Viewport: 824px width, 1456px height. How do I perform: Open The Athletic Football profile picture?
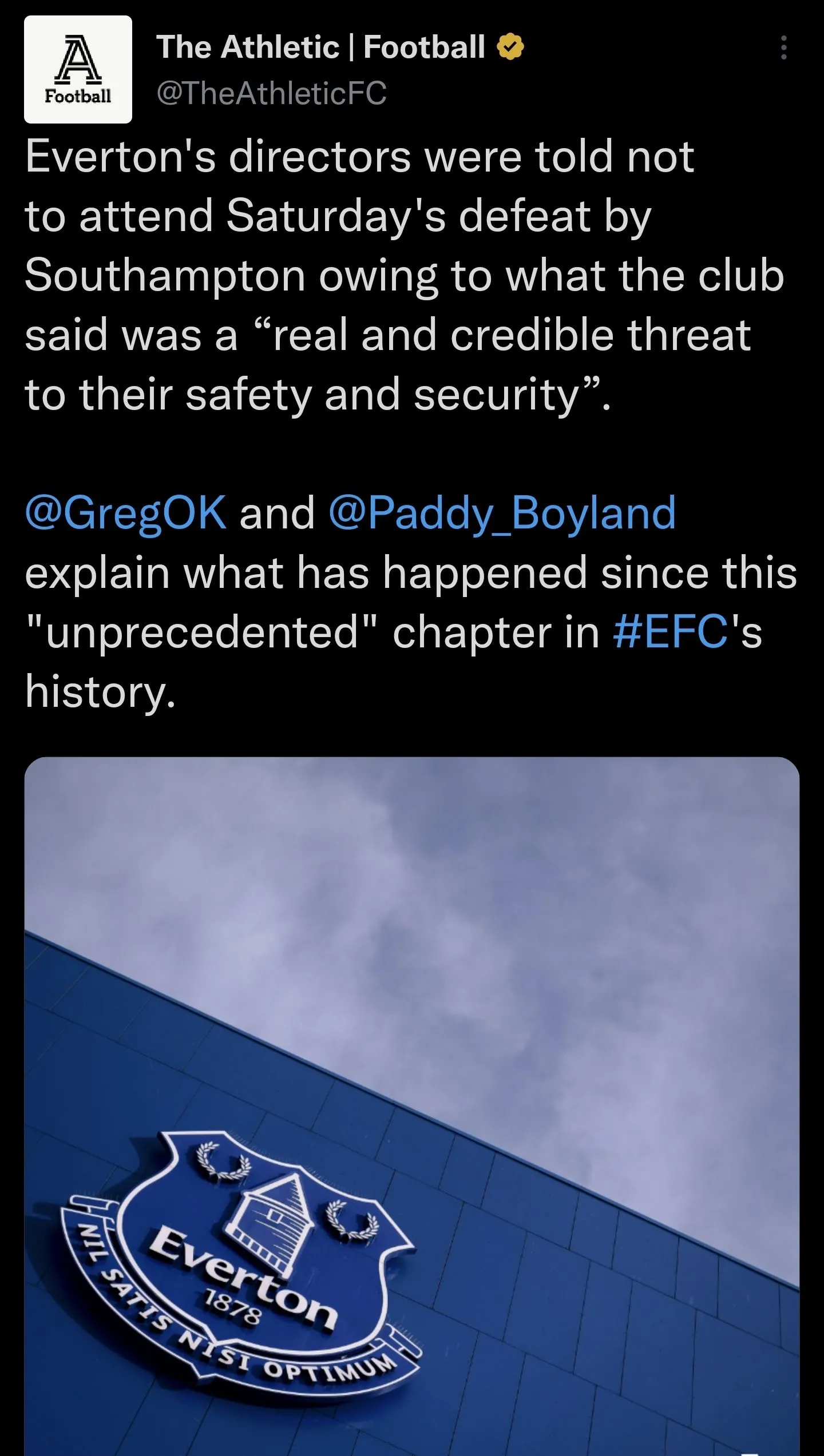tap(78, 69)
